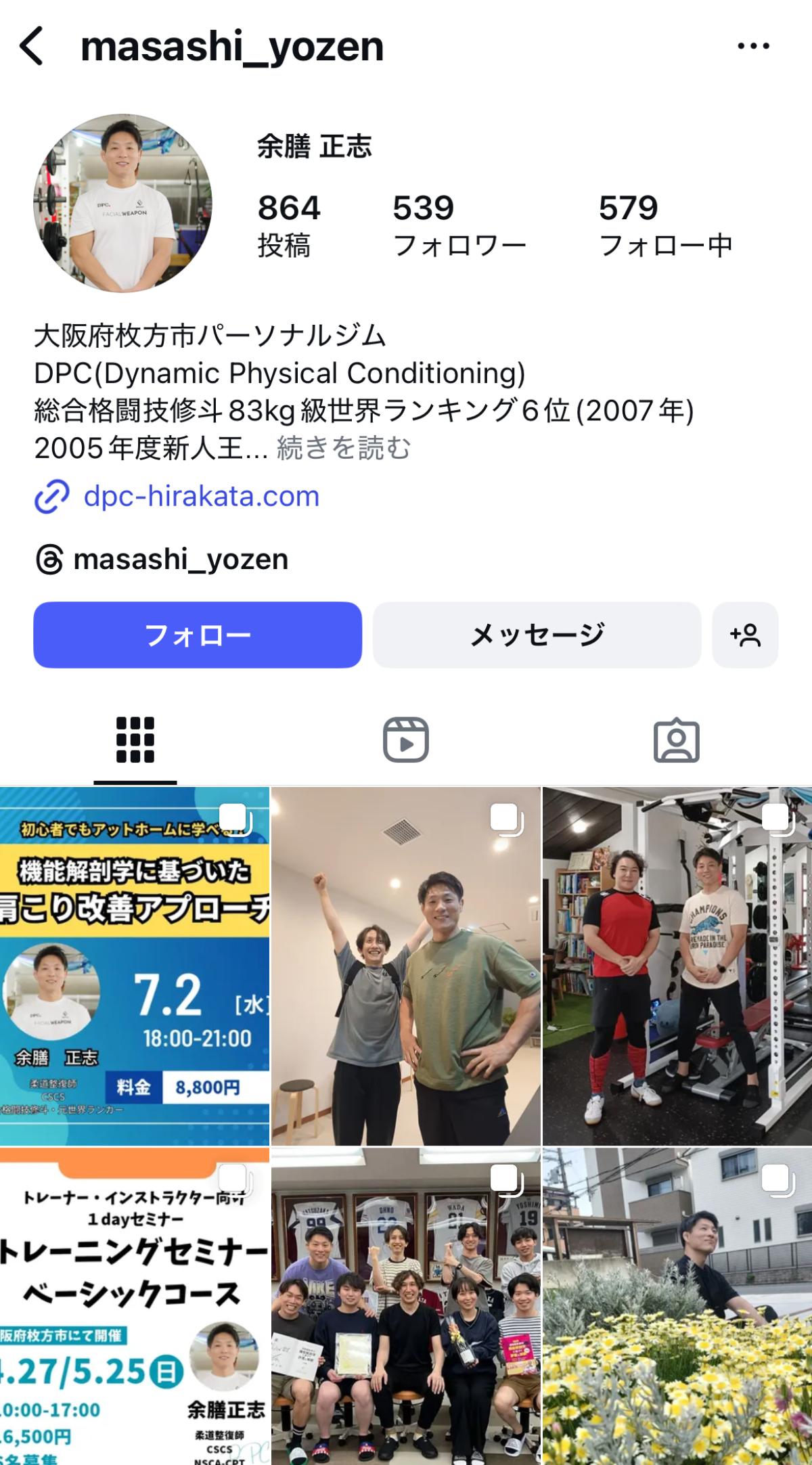View the 579 following list
Image resolution: width=812 pixels, height=1465 pixels.
666,226
